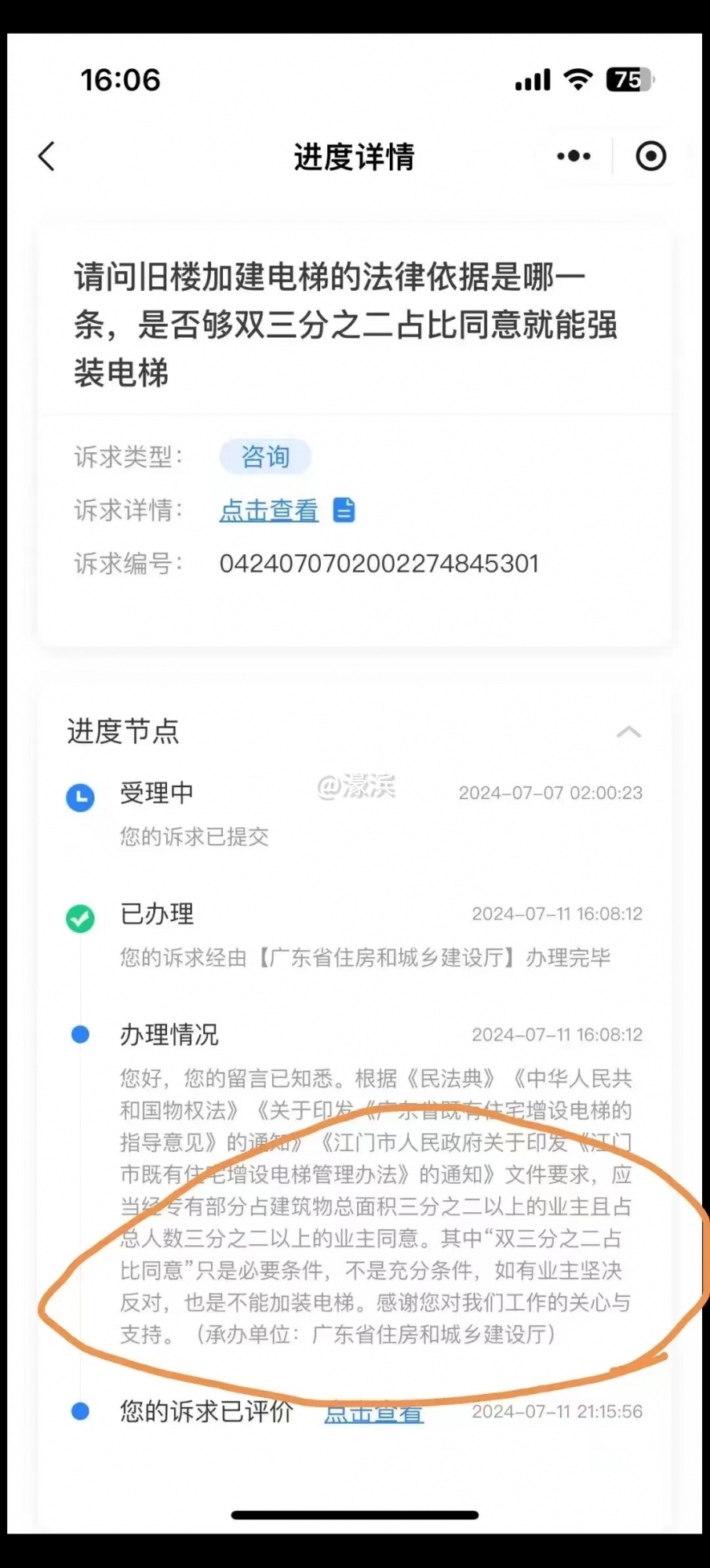710x1568 pixels.
Task: Tap the Wi-Fi icon in the status bar
Action: pyautogui.click(x=578, y=78)
